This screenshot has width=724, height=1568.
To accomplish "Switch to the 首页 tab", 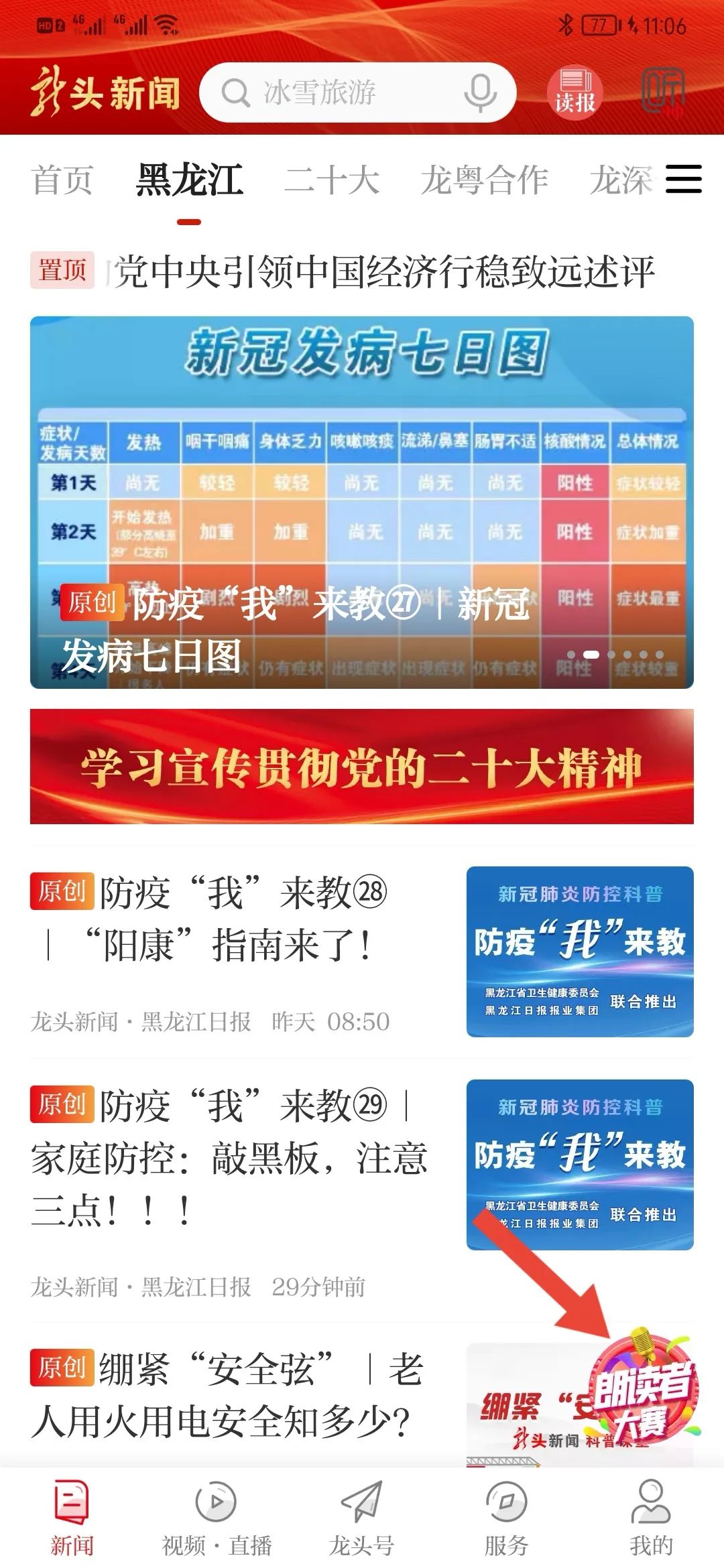I will 62,180.
